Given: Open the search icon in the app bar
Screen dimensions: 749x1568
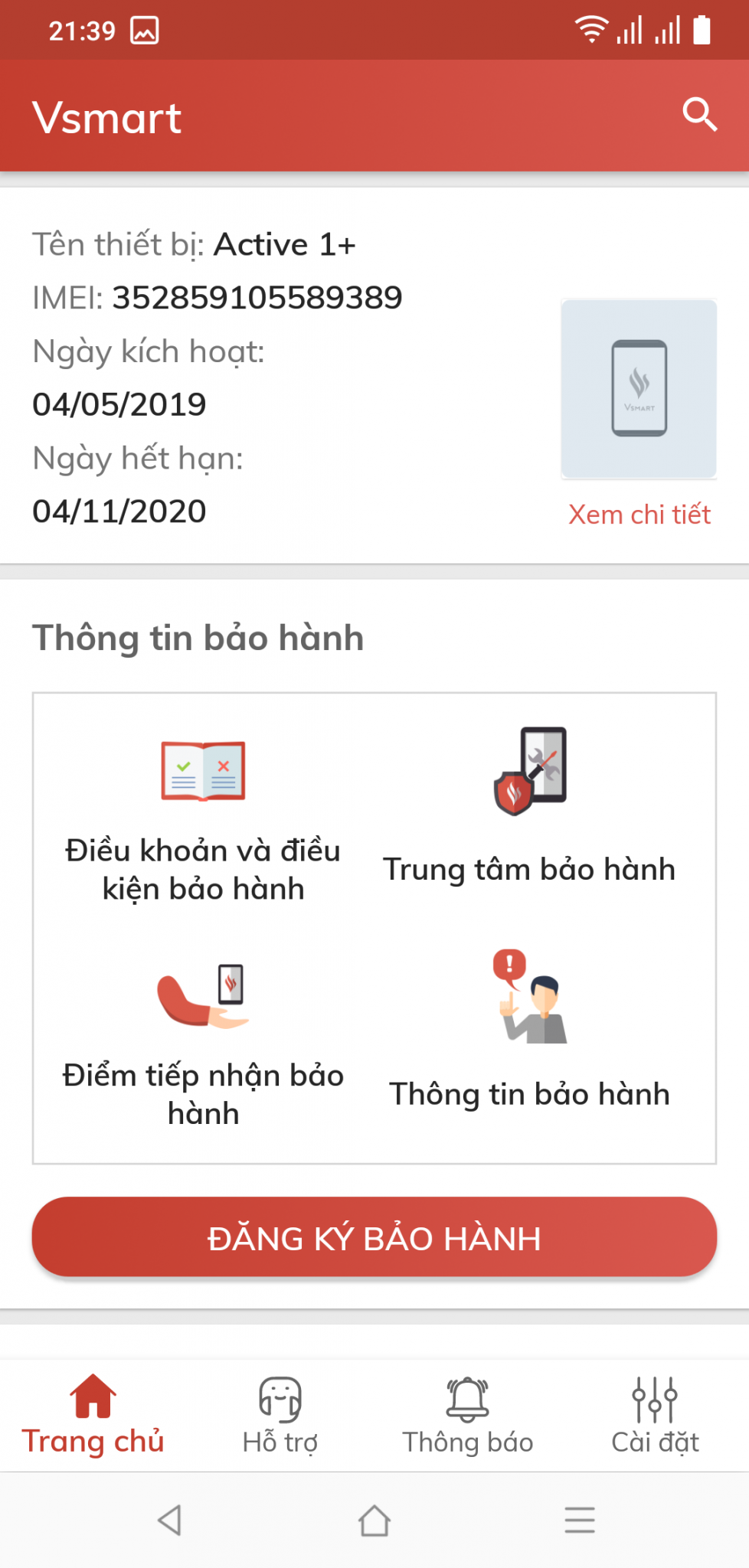Looking at the screenshot, I should [699, 116].
